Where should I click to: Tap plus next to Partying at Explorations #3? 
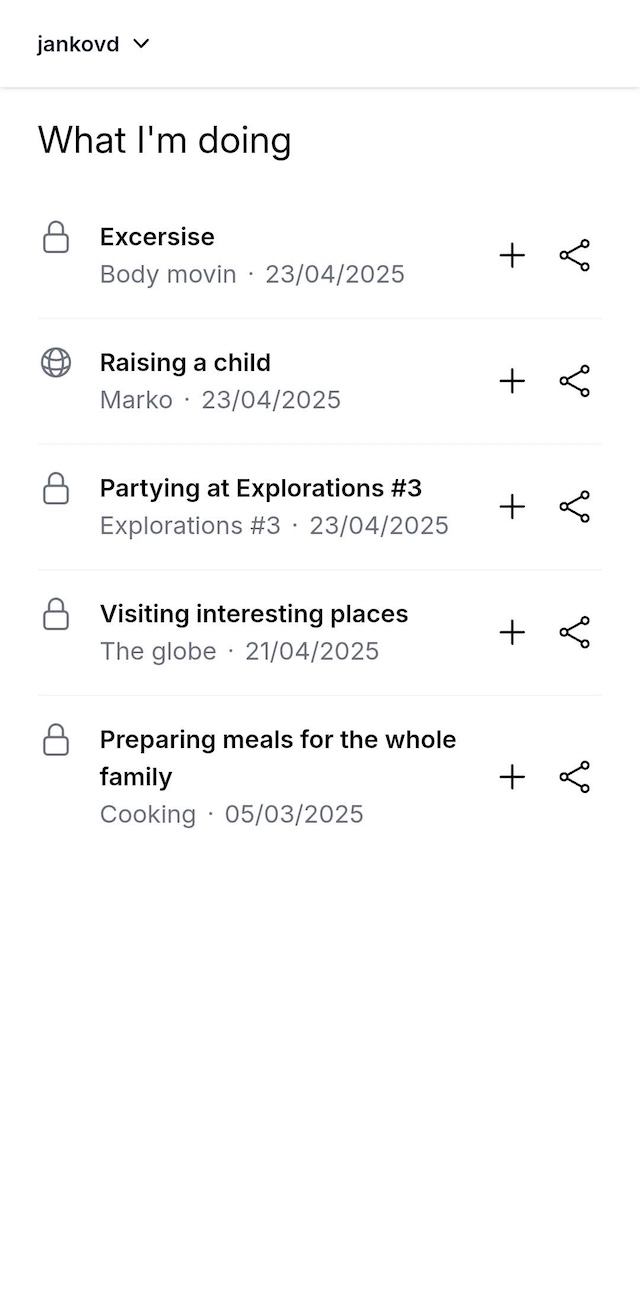coord(512,507)
